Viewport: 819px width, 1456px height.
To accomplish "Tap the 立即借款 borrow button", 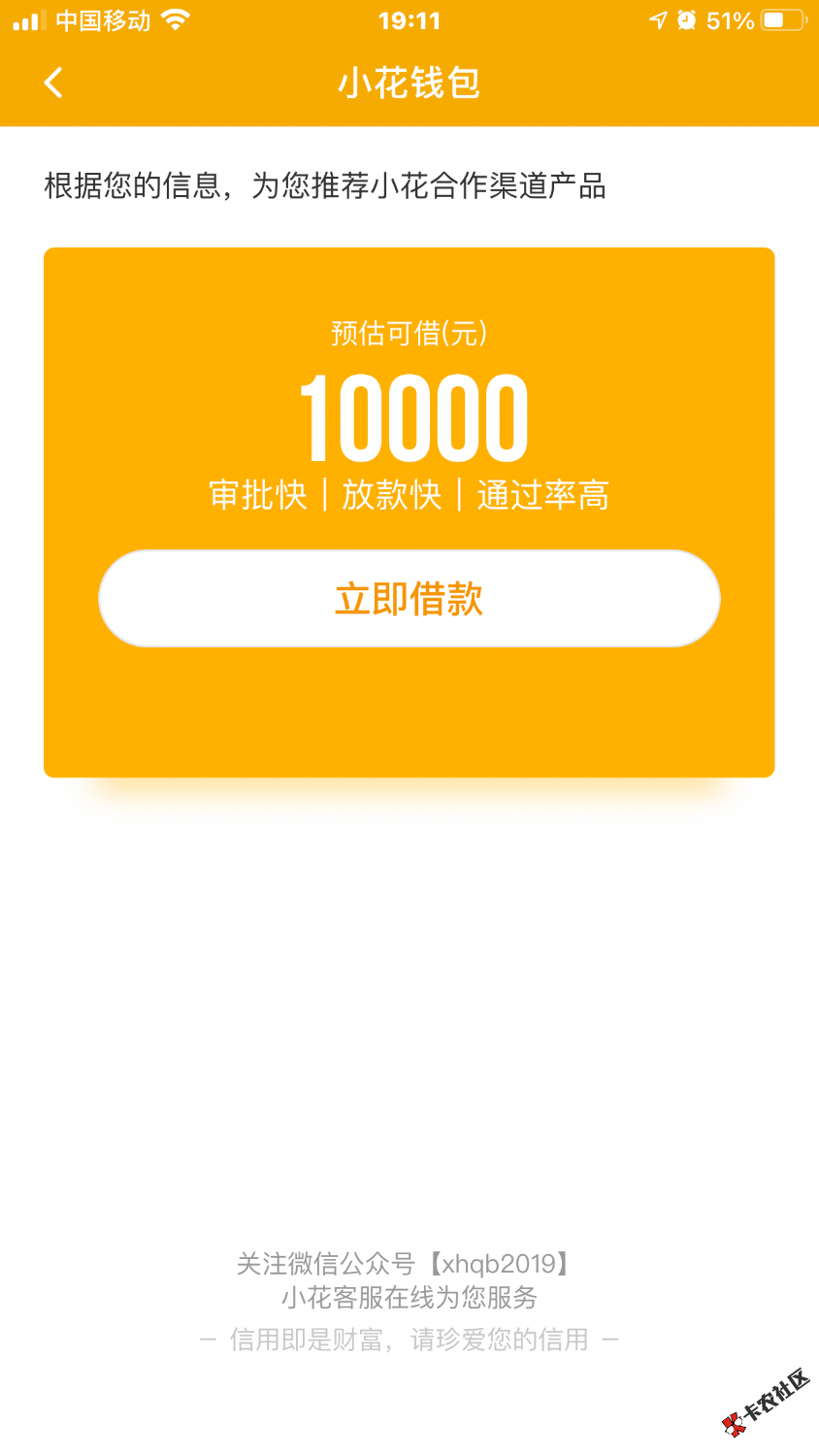I will pos(409,598).
